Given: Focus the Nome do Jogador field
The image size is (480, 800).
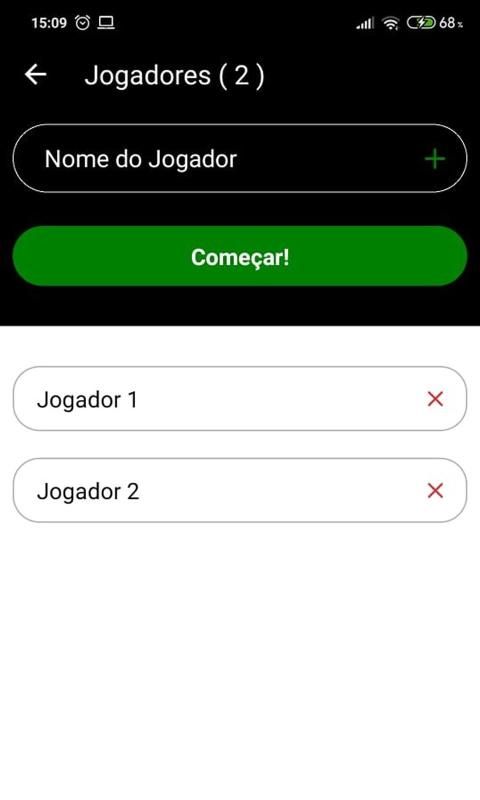Looking at the screenshot, I should coord(240,159).
